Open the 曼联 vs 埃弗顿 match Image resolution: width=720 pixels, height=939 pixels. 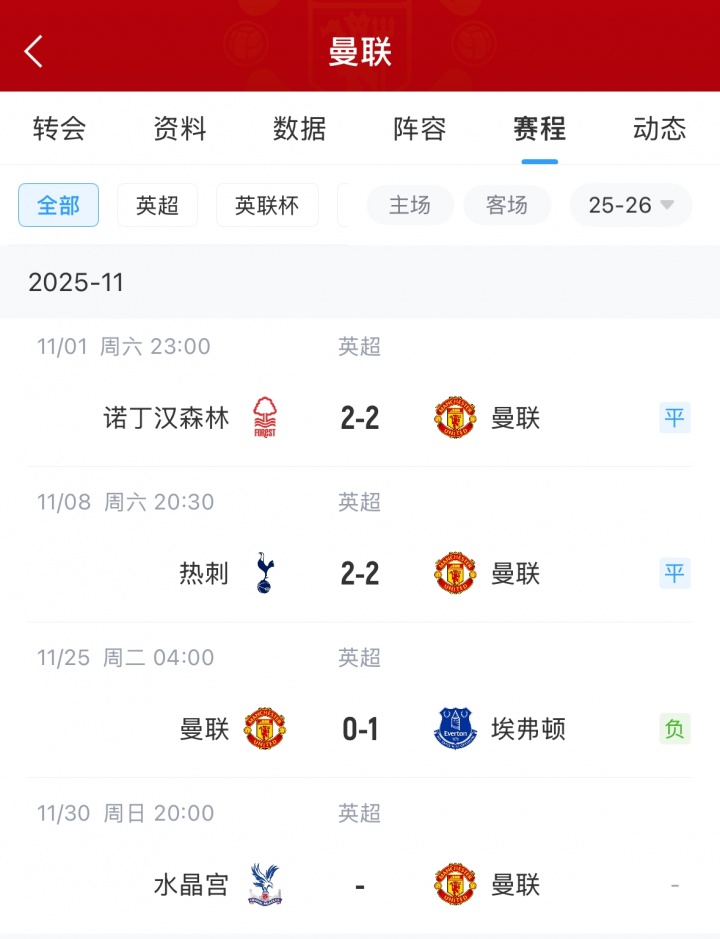coord(360,729)
